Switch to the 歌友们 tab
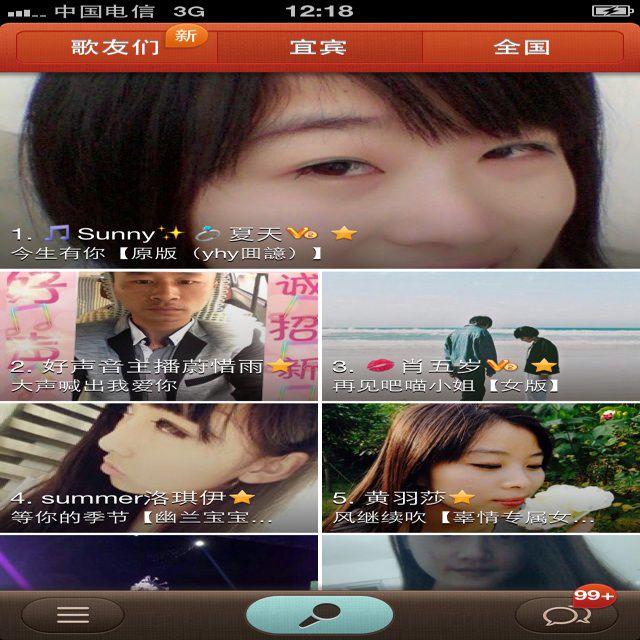 [x=113, y=47]
